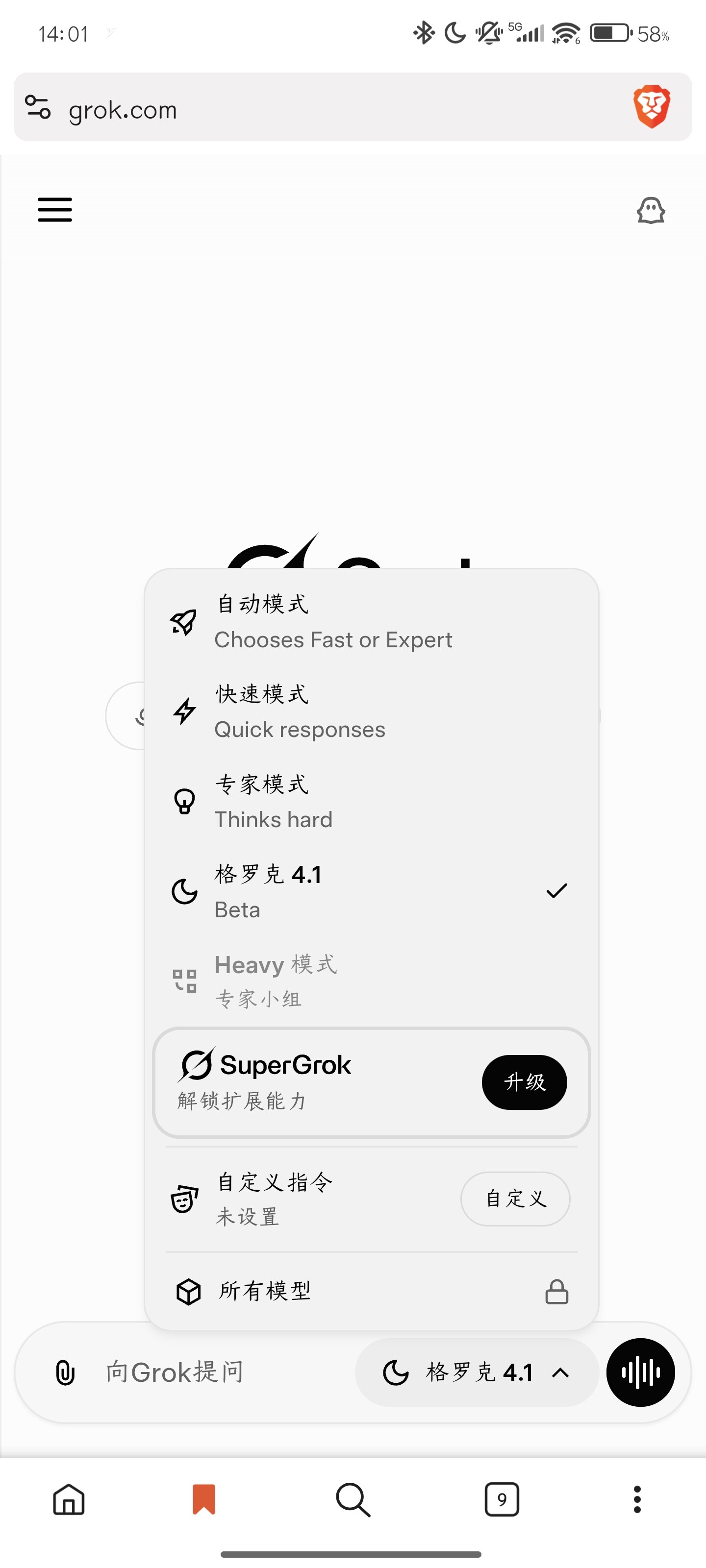The image size is (706, 1568).
Task: Open Brave Shields lion icon
Action: point(652,107)
